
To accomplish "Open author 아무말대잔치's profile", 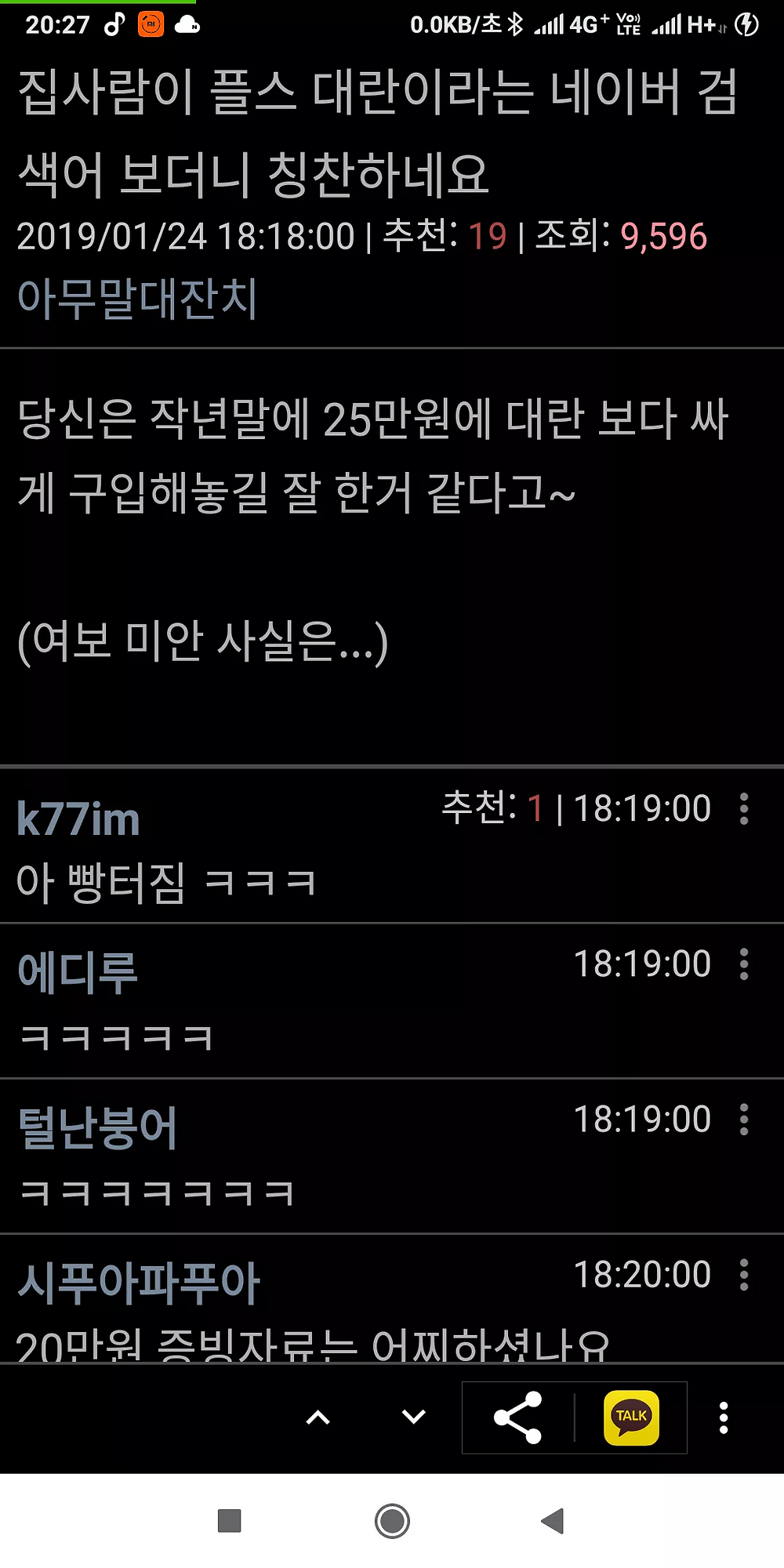I will pyautogui.click(x=137, y=299).
